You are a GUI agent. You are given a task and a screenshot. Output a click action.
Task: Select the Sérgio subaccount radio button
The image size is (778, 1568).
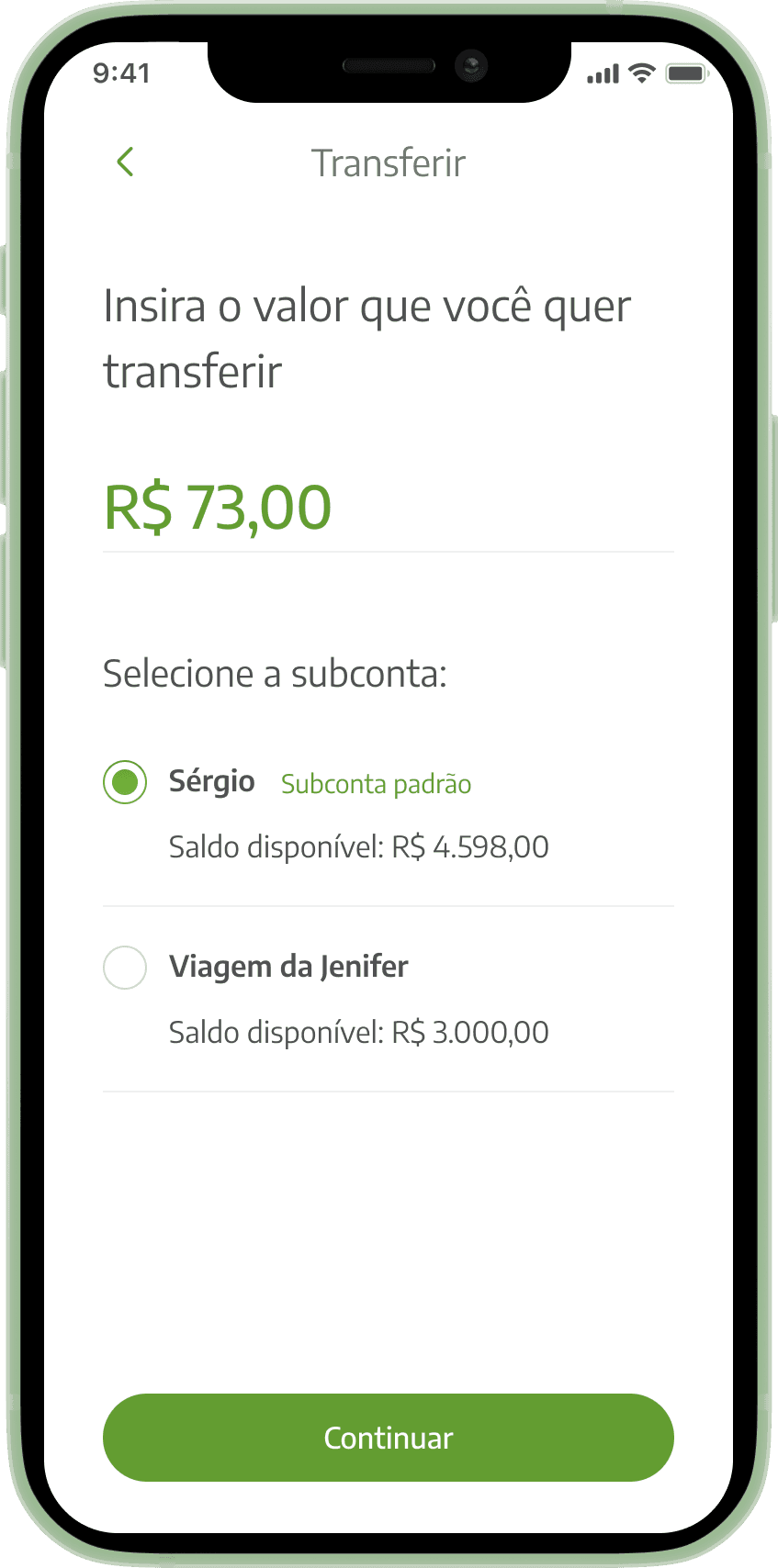coord(125,782)
